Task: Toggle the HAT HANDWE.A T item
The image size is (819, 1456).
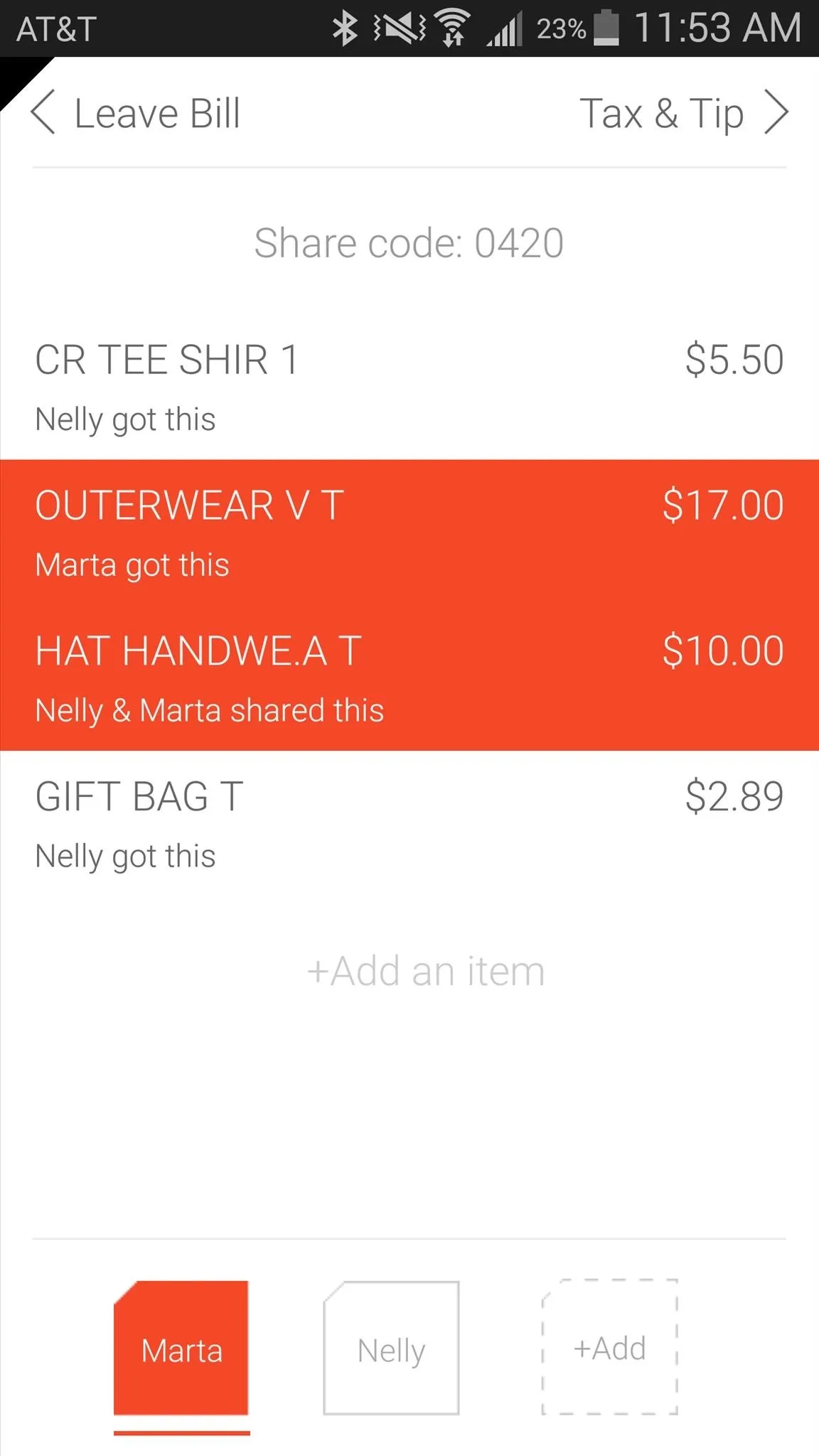Action: (409, 678)
